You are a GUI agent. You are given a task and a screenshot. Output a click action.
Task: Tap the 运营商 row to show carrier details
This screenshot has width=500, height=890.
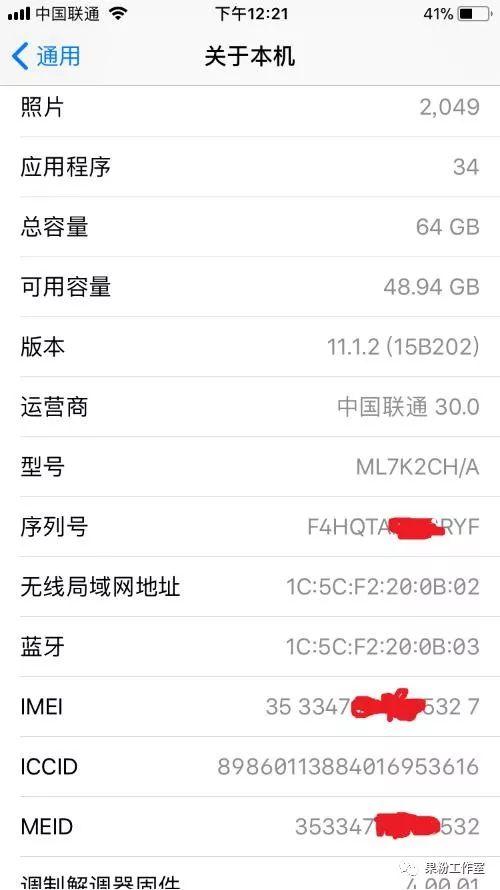click(x=250, y=407)
